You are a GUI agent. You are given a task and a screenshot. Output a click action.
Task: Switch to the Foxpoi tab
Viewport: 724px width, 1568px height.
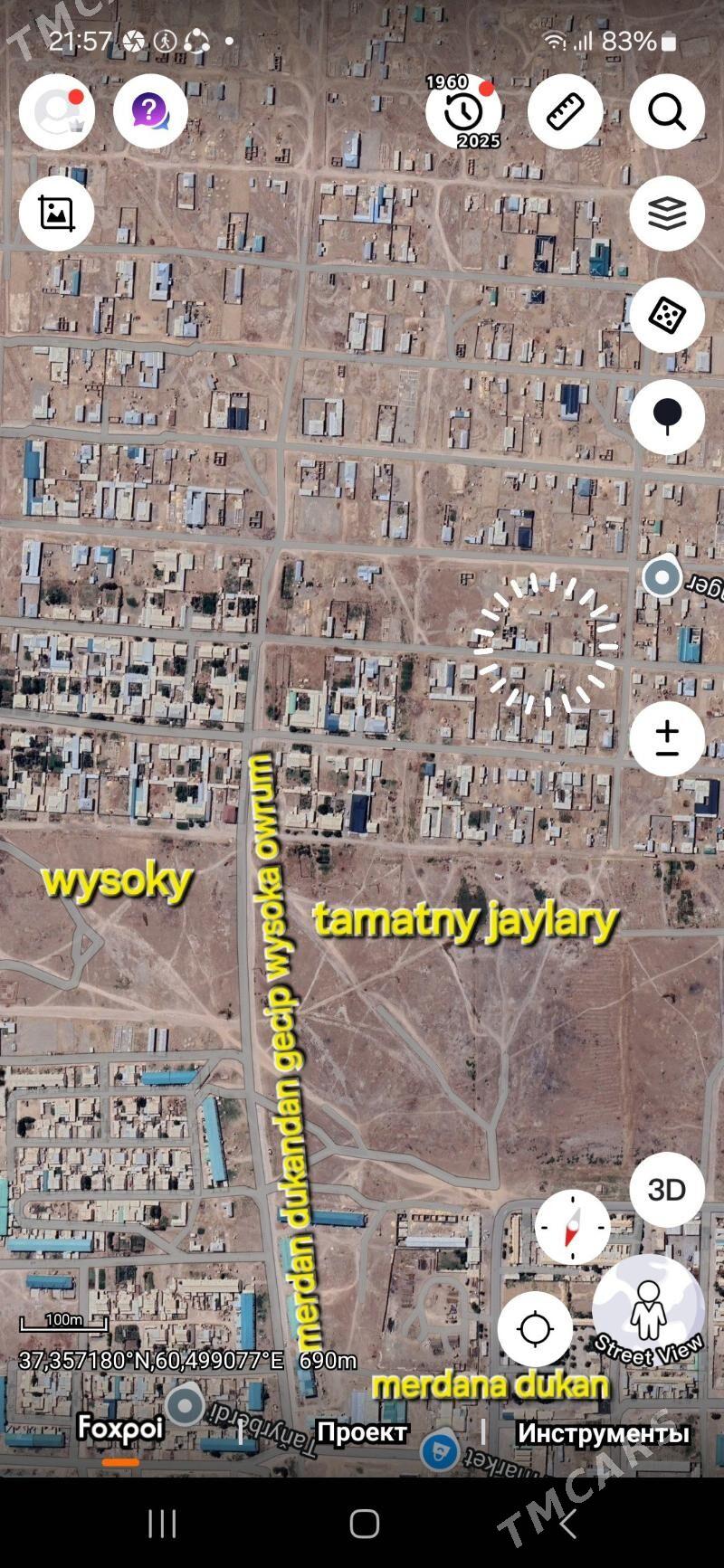pos(120,1430)
